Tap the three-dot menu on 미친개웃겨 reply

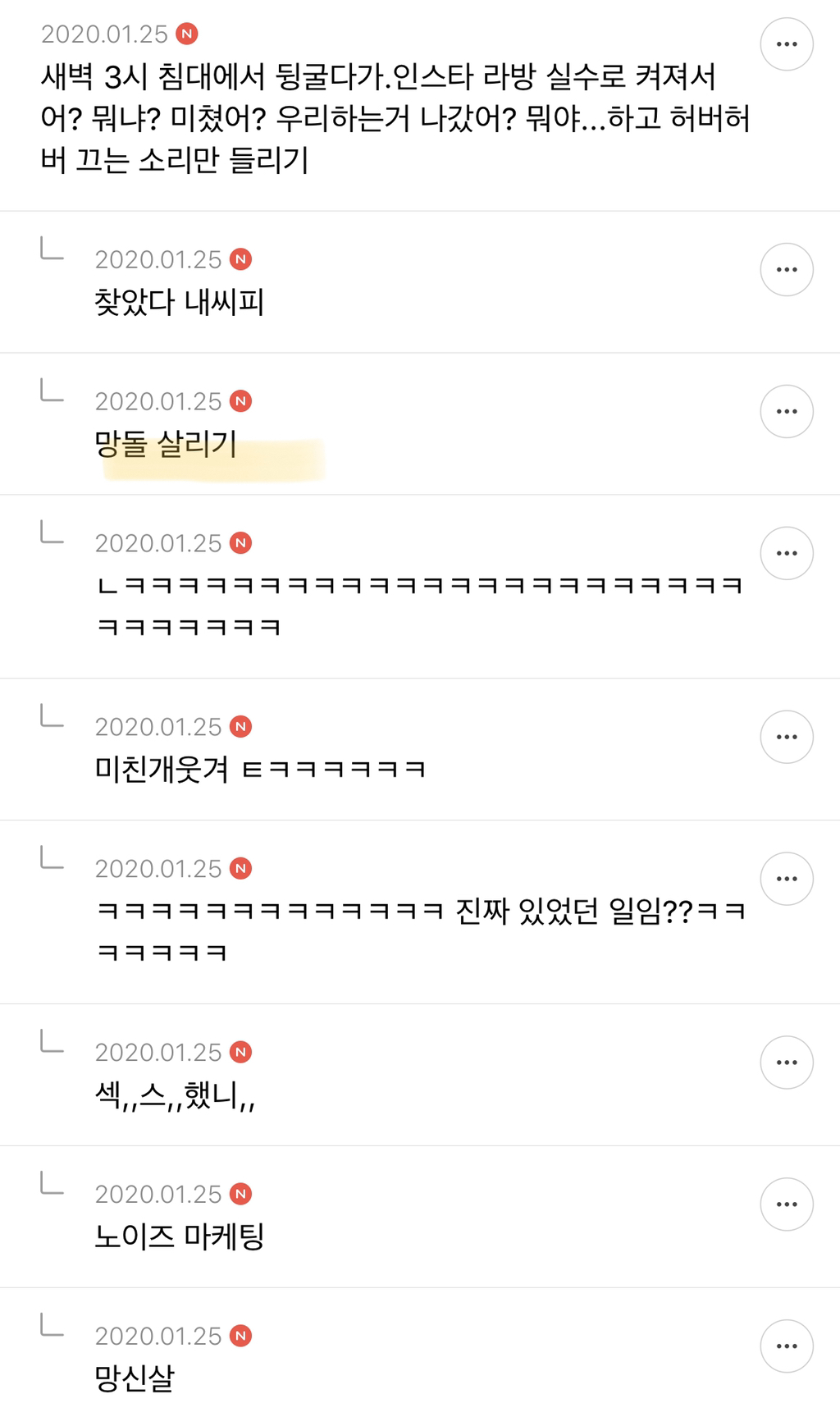tap(786, 737)
